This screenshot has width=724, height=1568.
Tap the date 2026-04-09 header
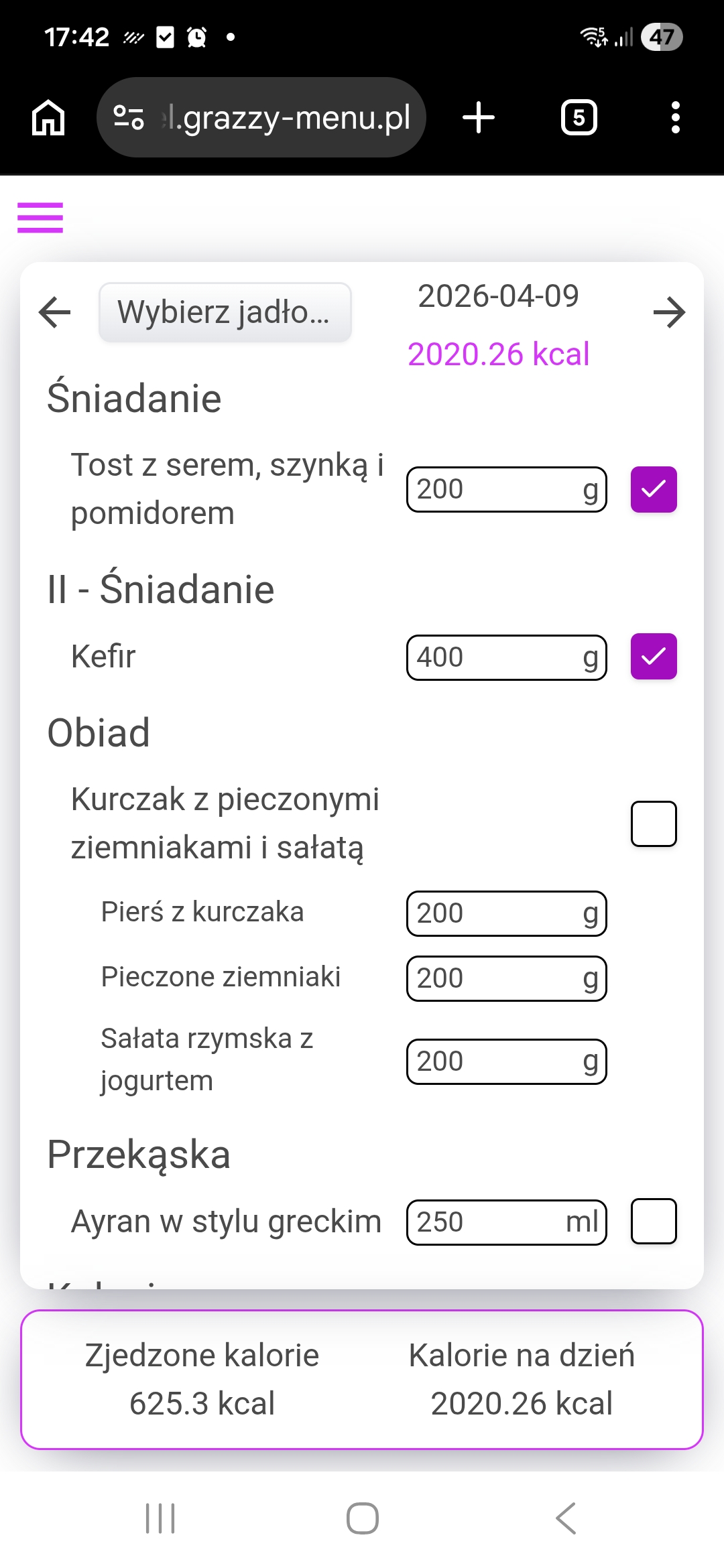pos(499,296)
